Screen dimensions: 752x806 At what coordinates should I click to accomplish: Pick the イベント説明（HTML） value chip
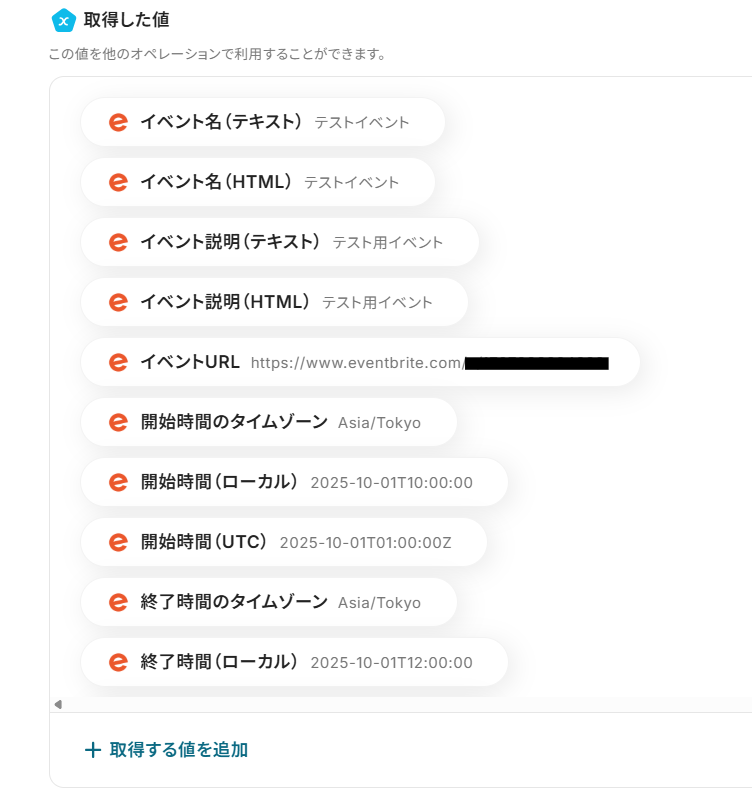coord(274,302)
